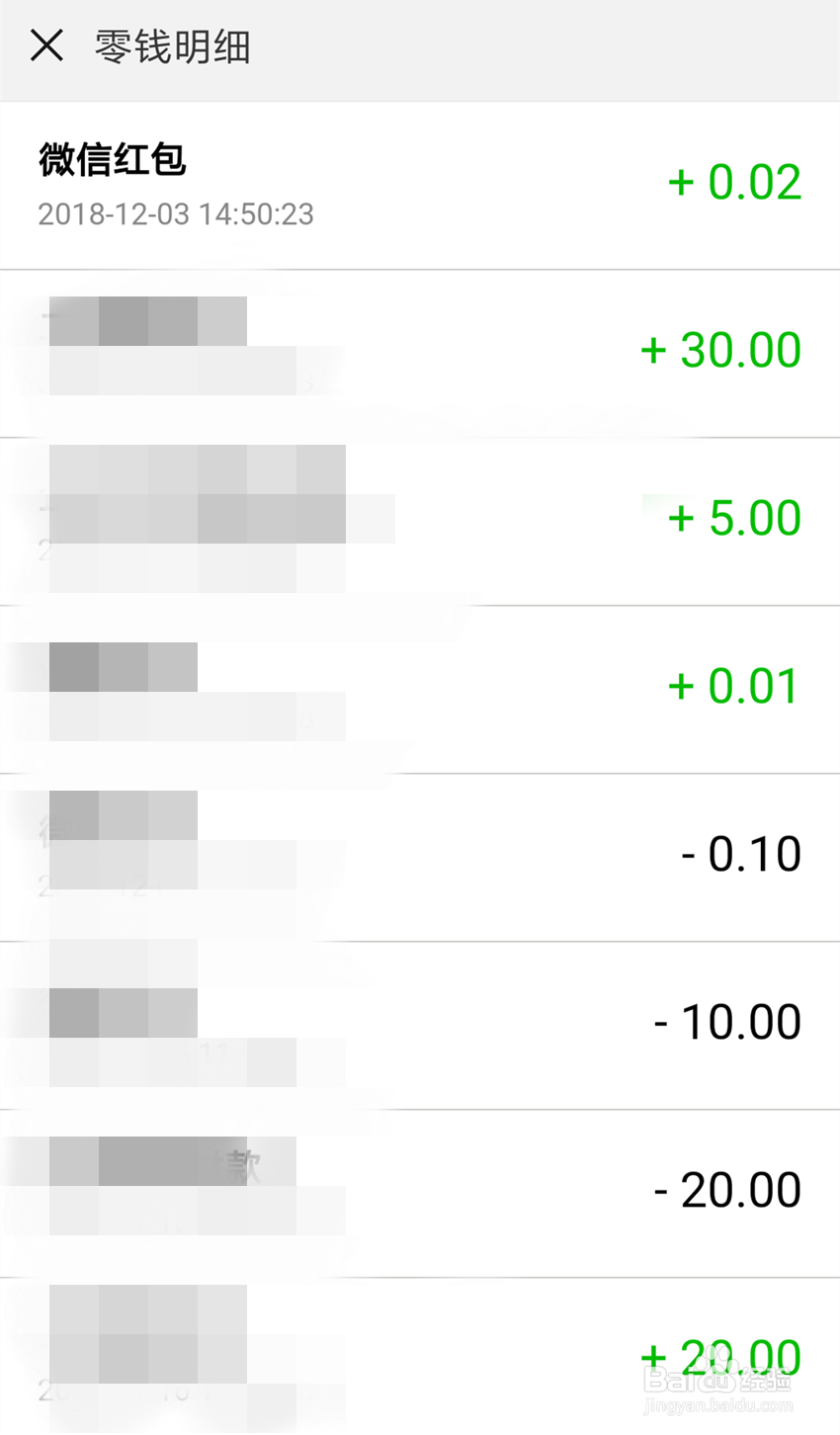Image resolution: width=840 pixels, height=1435 pixels.
Task: View details of the +30.00 entry
Action: tap(420, 352)
